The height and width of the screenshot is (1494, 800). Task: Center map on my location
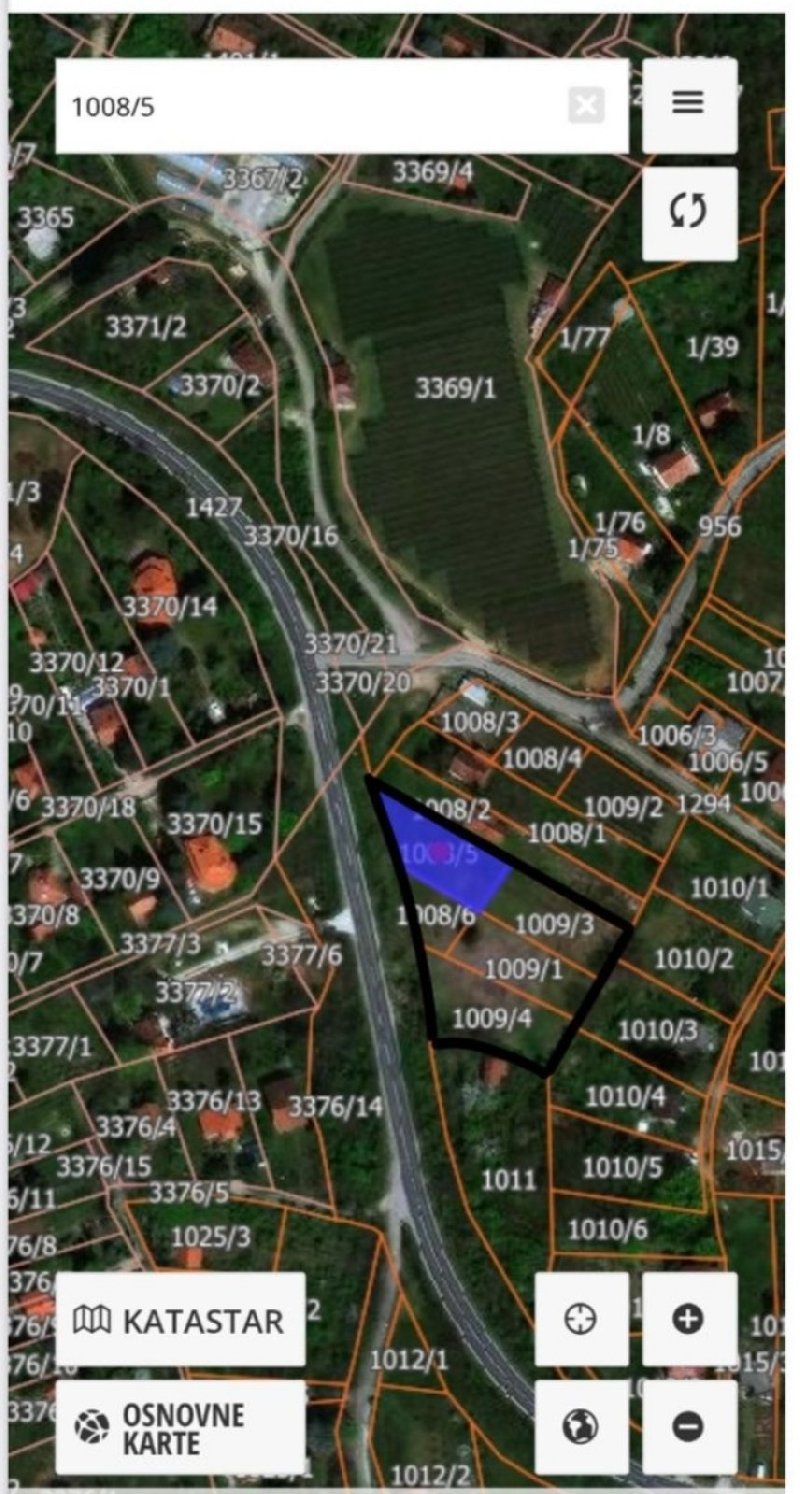[581, 1319]
